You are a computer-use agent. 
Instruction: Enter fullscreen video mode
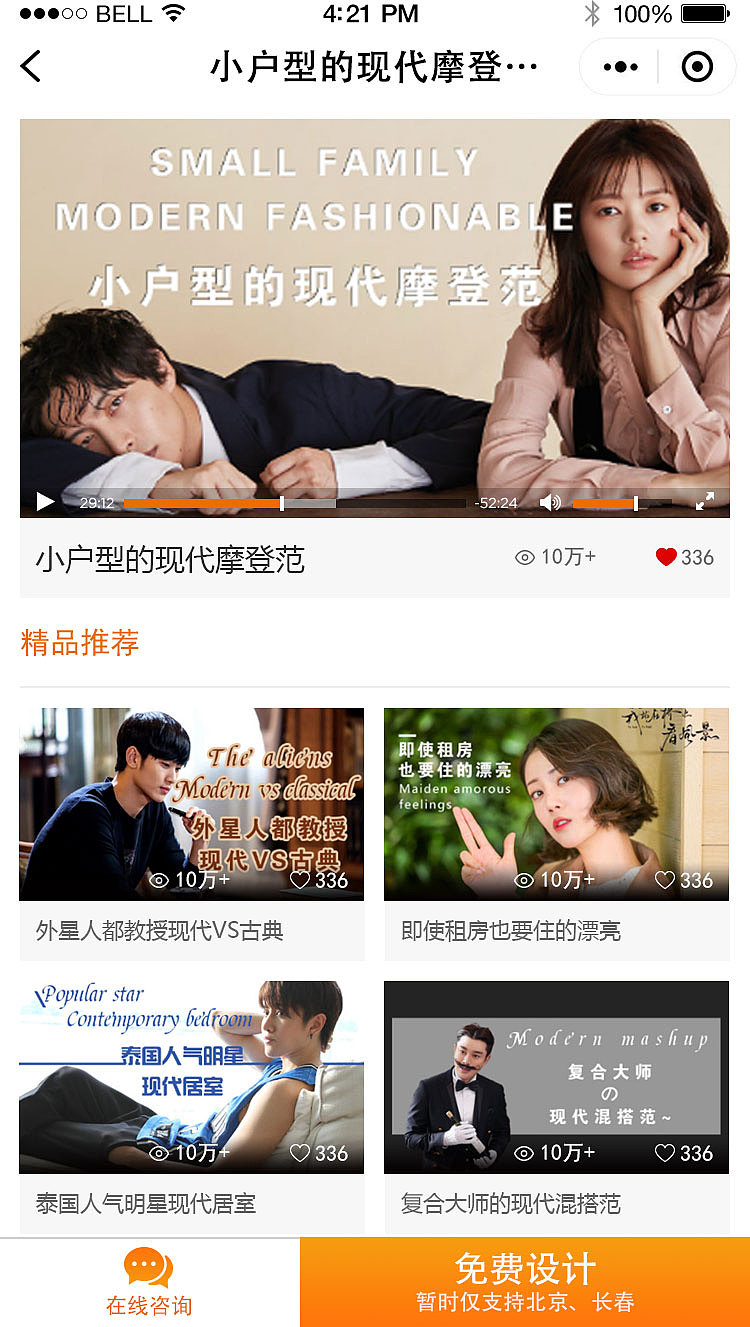pyautogui.click(x=705, y=502)
